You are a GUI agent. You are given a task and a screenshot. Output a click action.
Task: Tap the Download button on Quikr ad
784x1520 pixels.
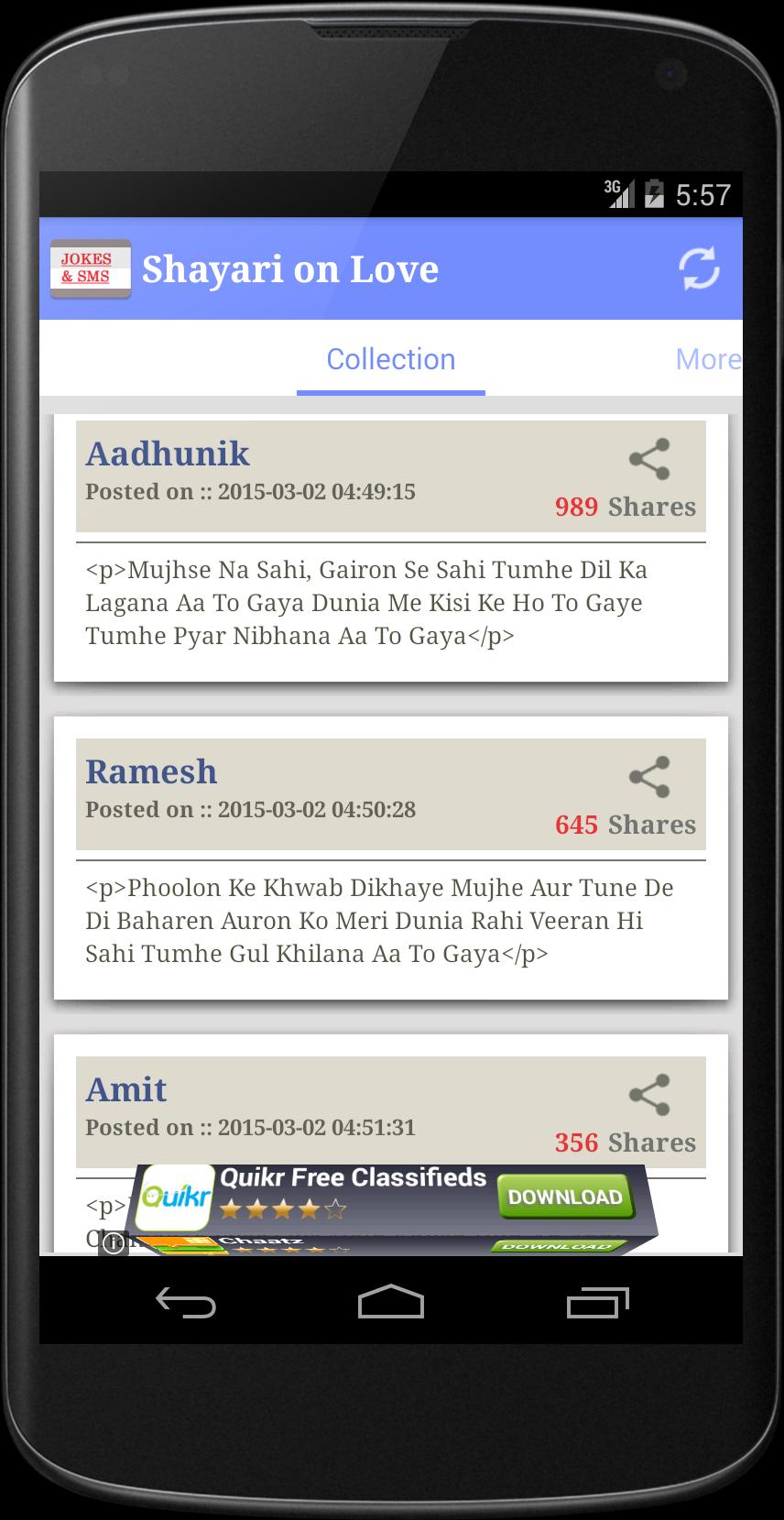pyautogui.click(x=564, y=1197)
